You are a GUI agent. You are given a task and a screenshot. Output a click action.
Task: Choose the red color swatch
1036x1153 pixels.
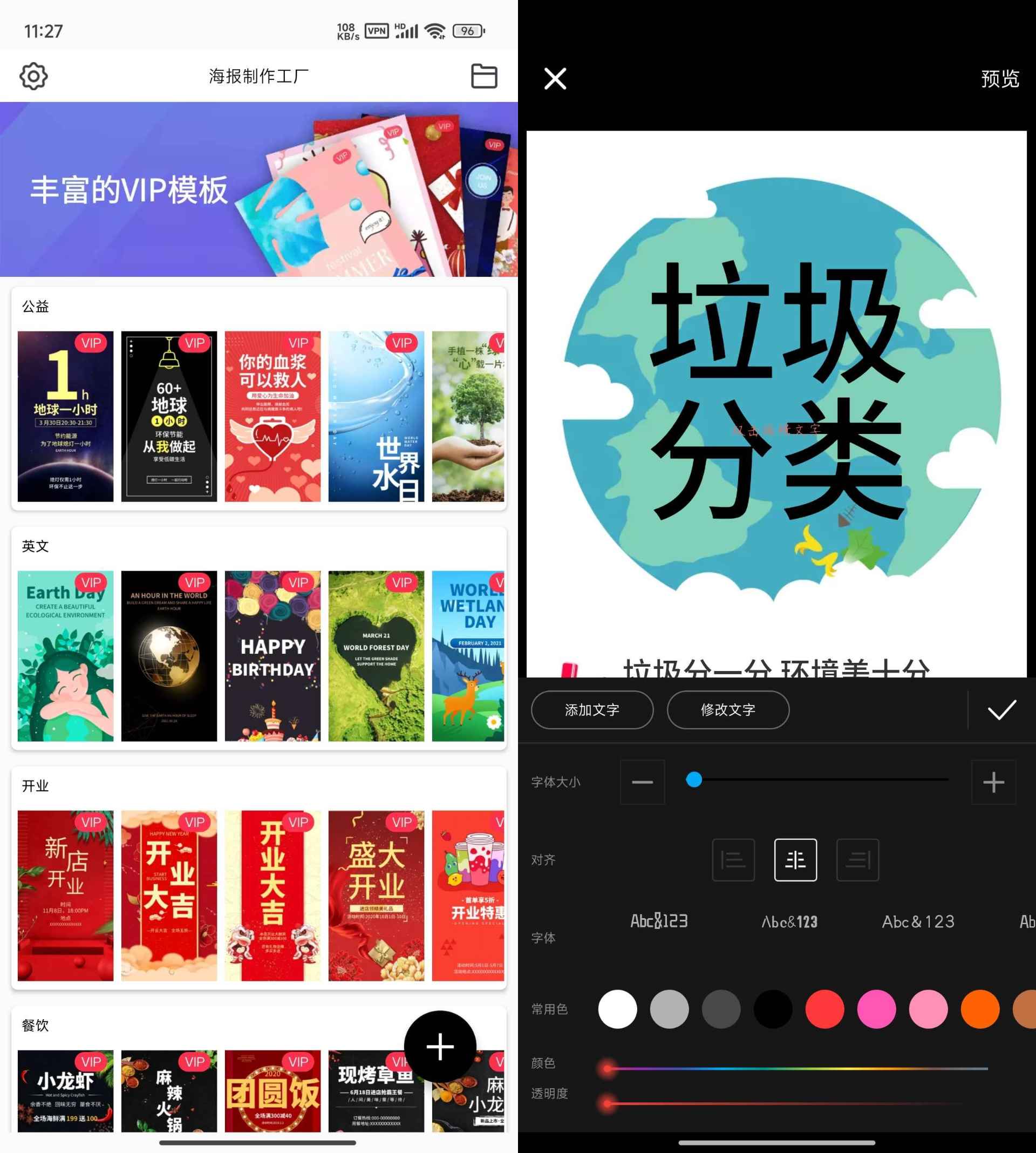pos(824,1009)
